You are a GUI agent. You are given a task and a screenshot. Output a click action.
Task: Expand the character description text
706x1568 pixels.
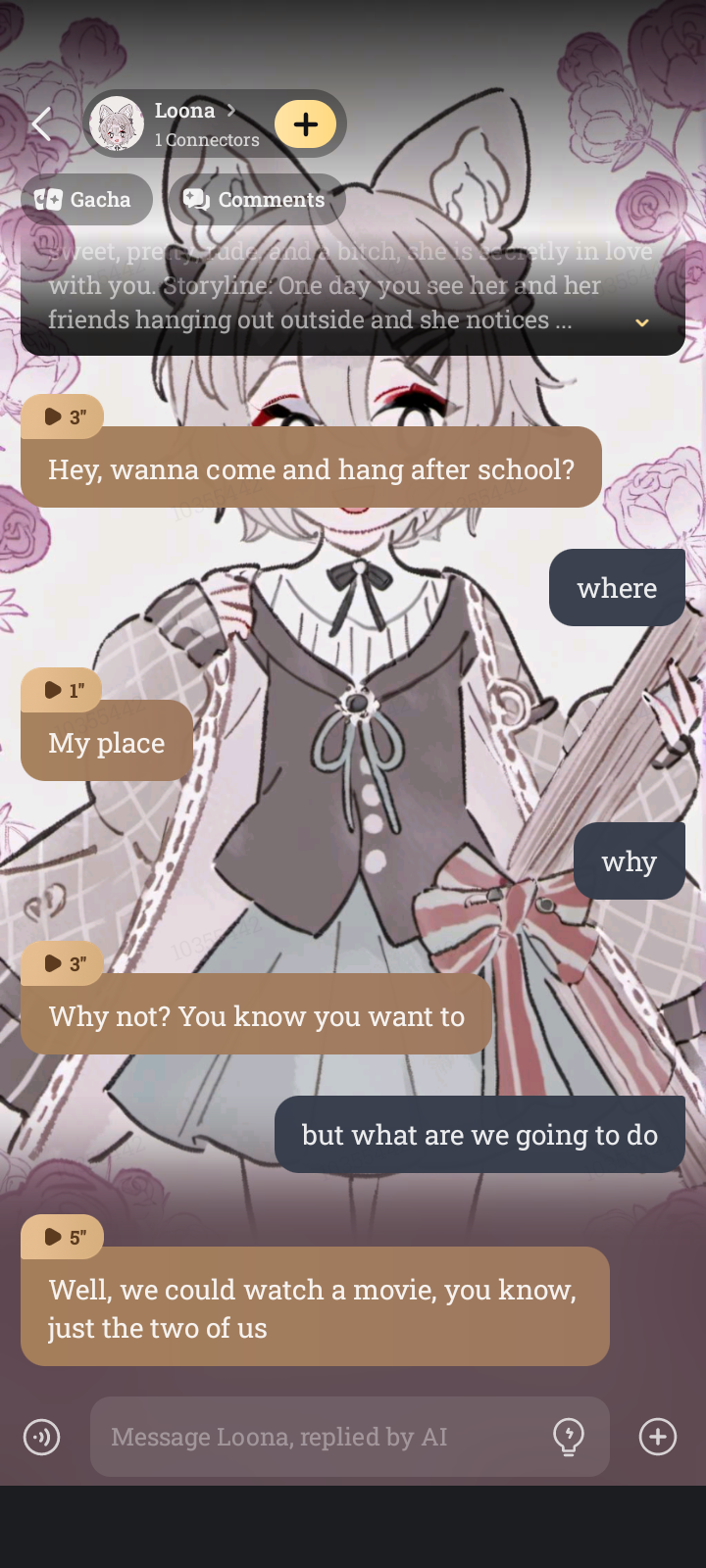tap(641, 322)
